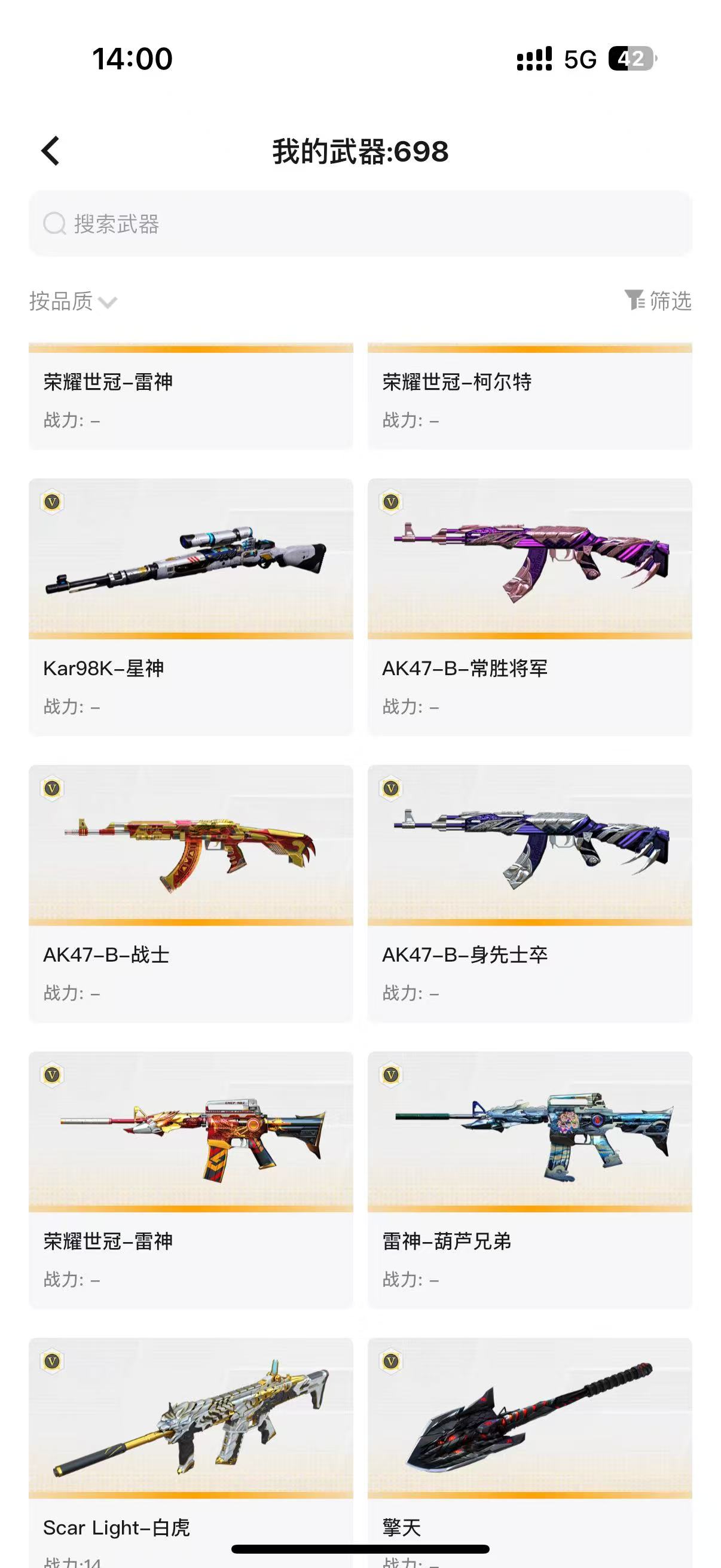
Task: Select the AK47-B-身先士卒 weapon card
Action: coord(529,893)
